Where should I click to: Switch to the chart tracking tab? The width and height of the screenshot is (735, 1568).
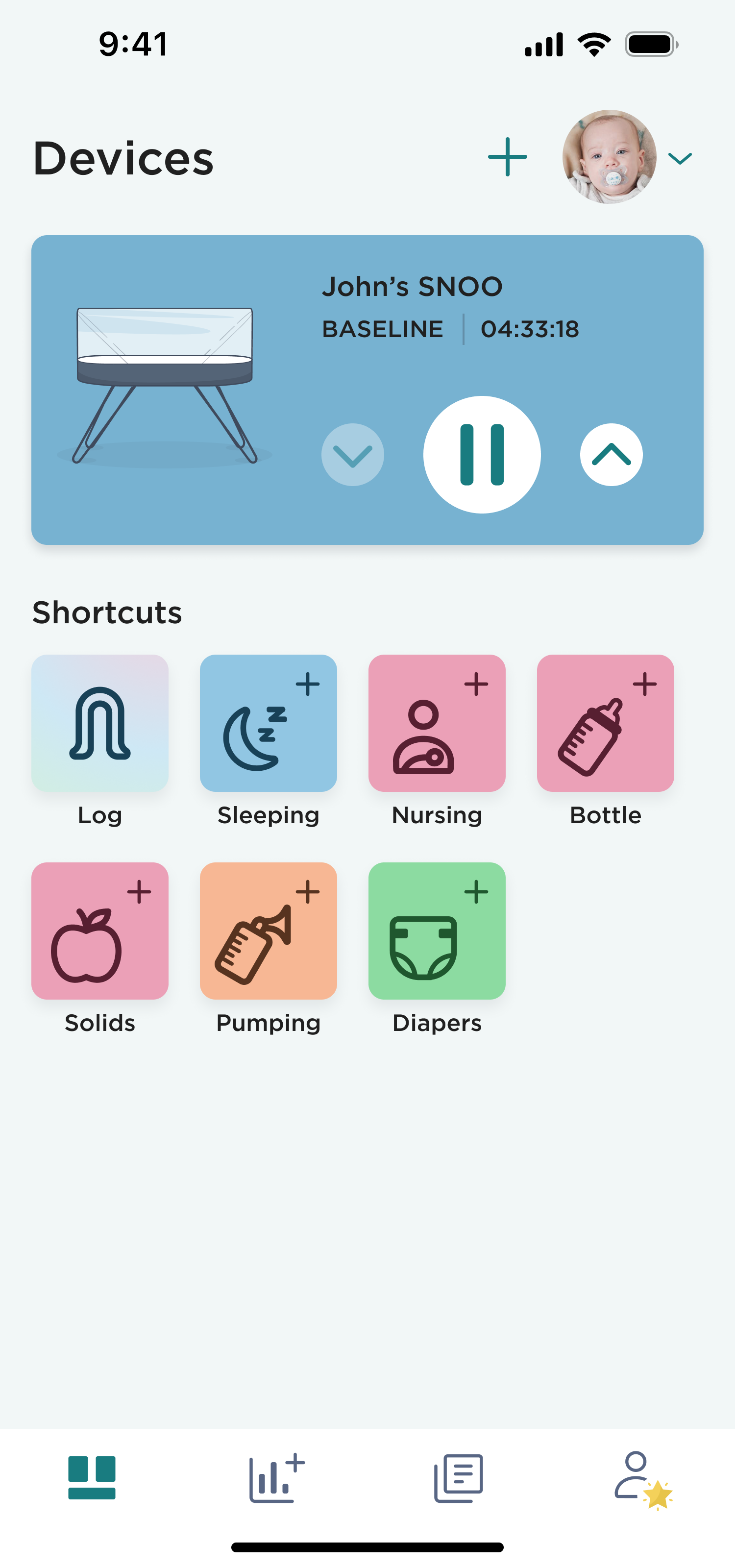click(276, 1477)
